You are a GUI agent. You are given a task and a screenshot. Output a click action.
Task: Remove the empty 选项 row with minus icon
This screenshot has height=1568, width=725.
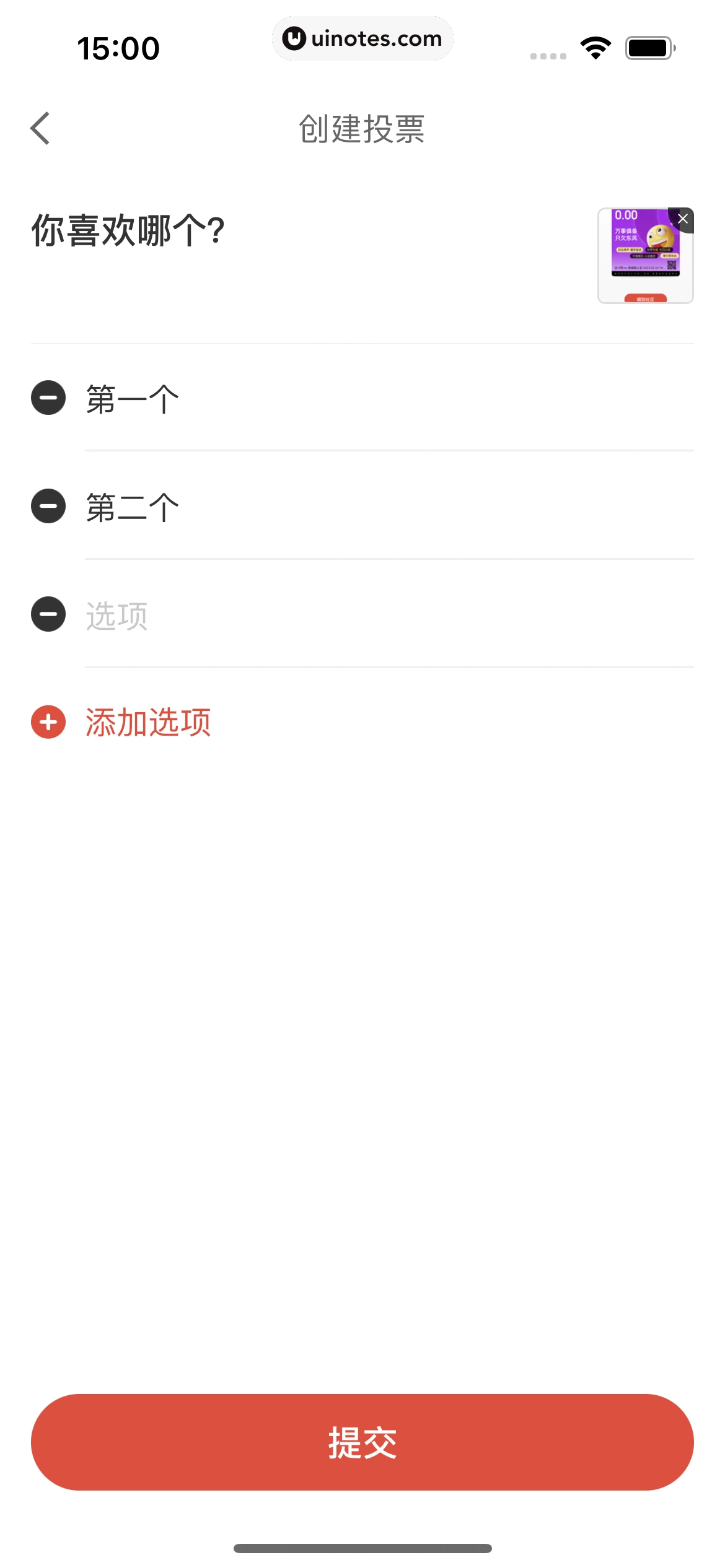pyautogui.click(x=47, y=615)
